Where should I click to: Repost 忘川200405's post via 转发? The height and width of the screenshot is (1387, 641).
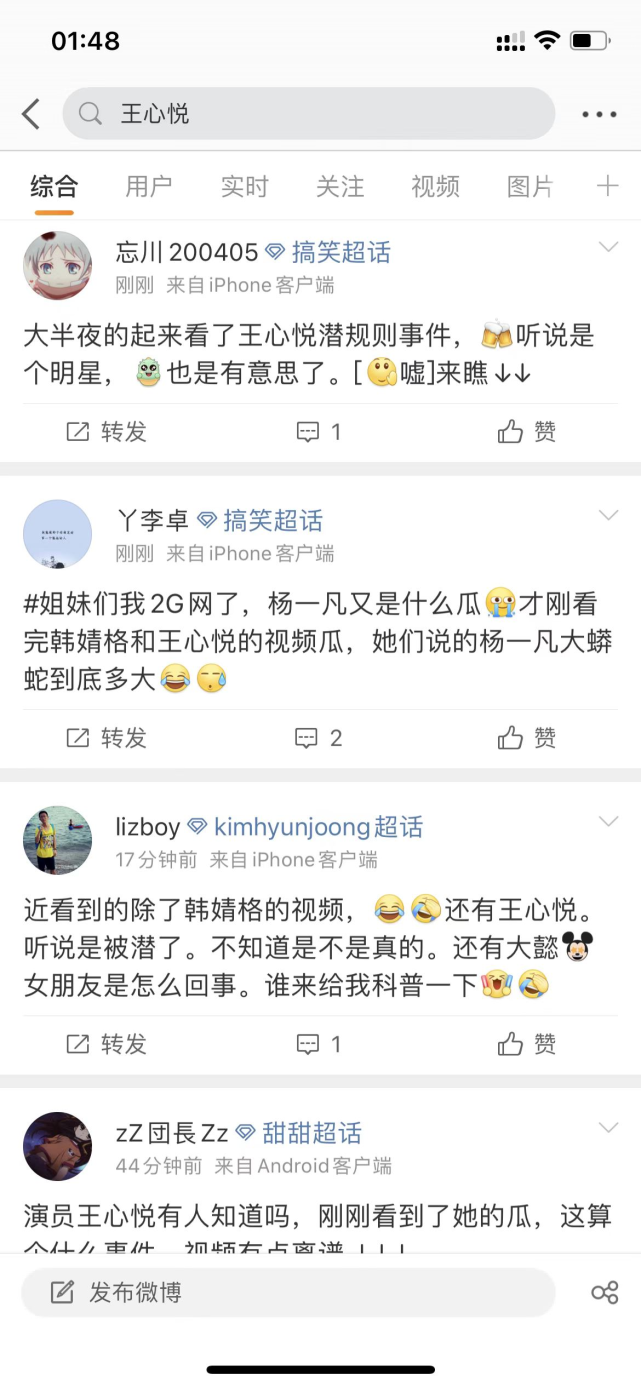[106, 431]
